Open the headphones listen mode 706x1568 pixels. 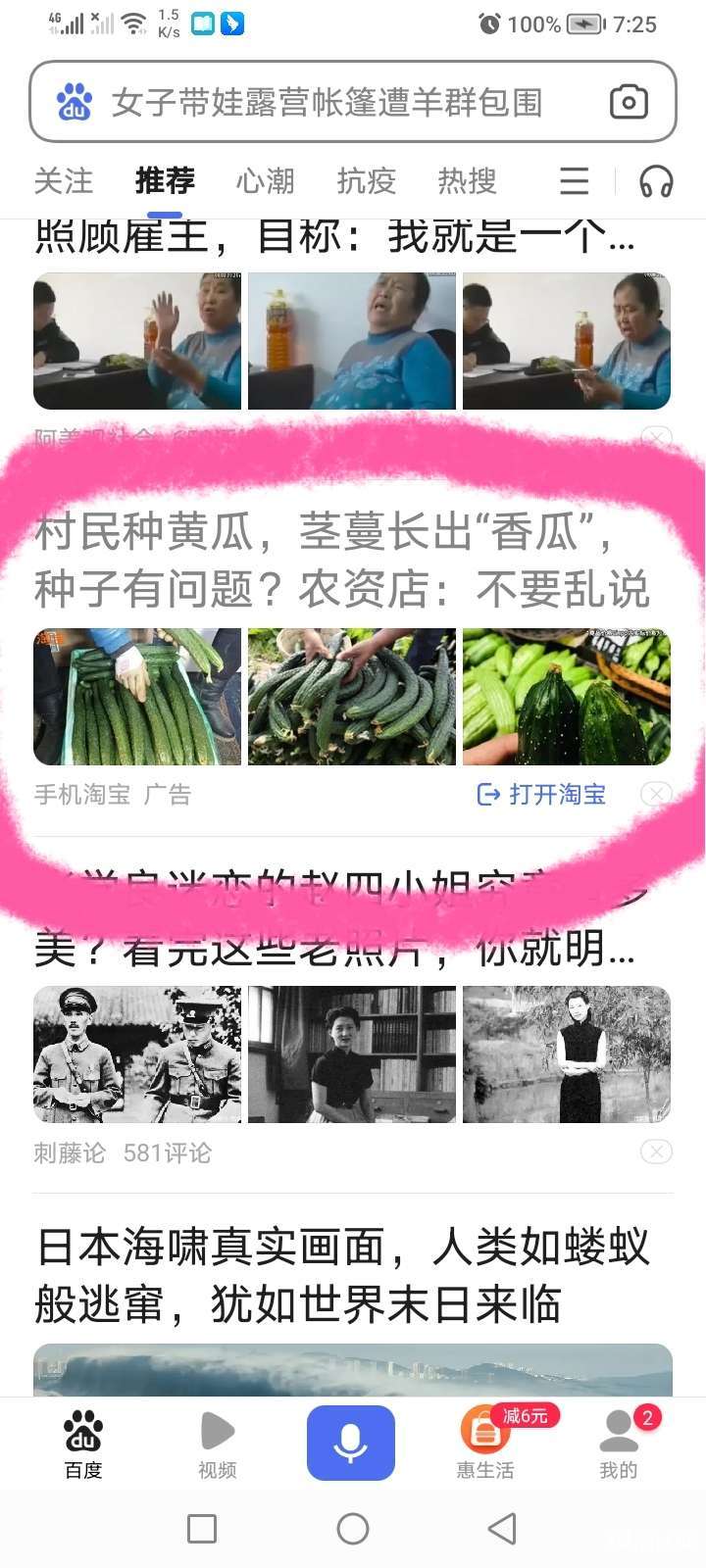point(656,181)
